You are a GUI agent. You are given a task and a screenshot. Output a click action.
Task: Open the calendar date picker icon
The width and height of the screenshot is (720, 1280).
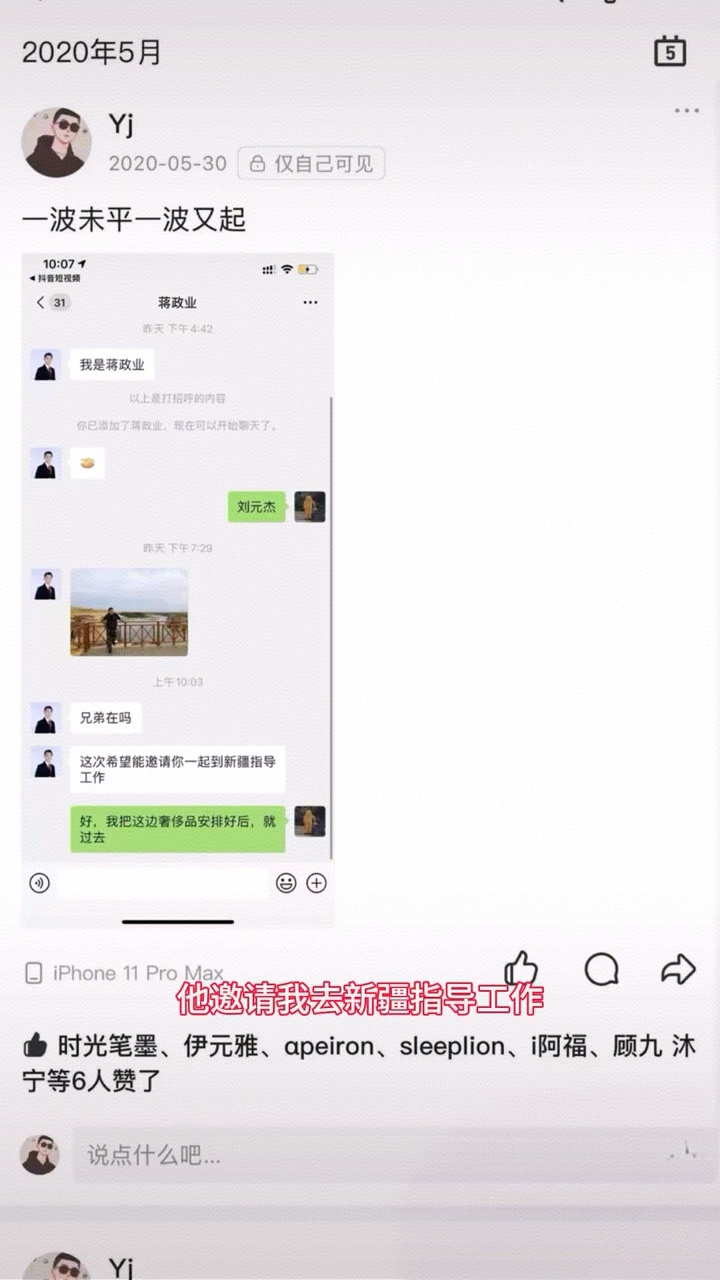(670, 51)
